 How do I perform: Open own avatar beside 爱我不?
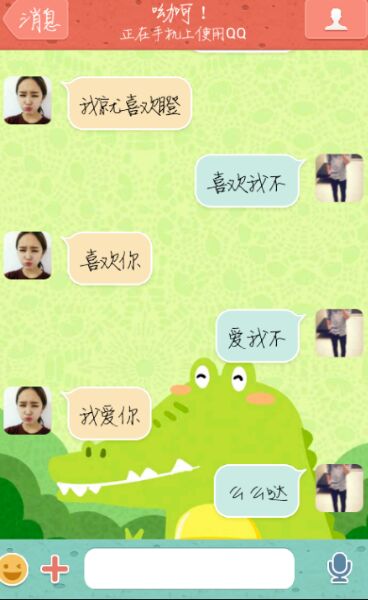coord(339,333)
